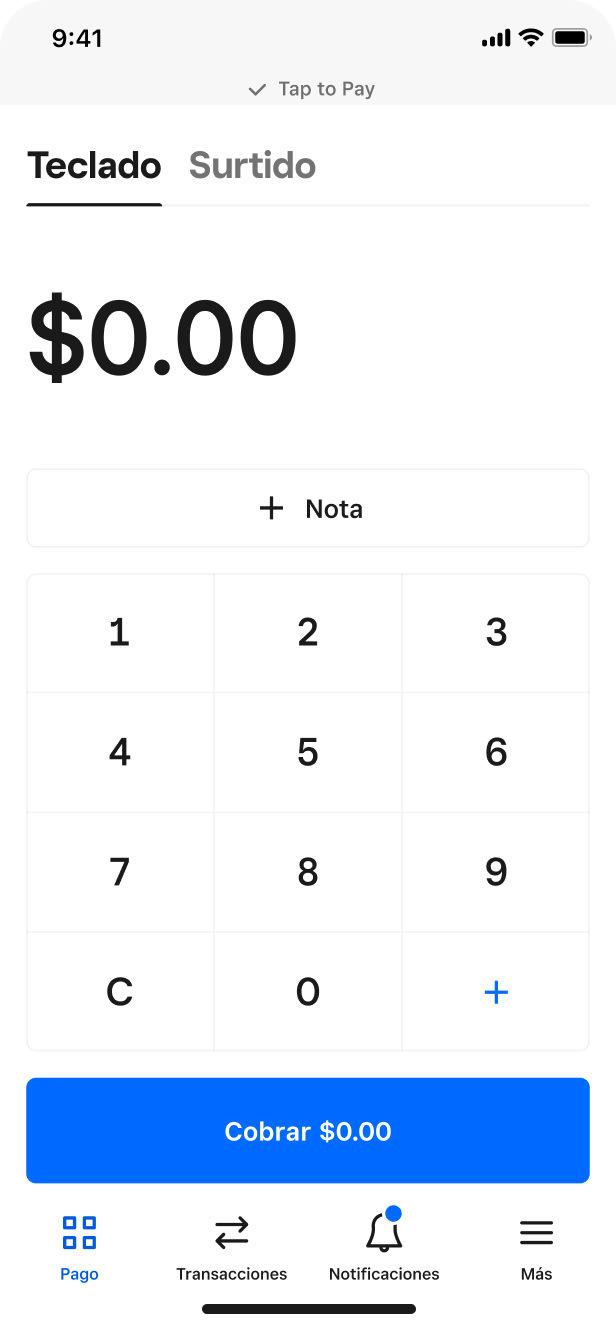Tap number 3 on the keypad
The image size is (616, 1334).
[x=496, y=633]
